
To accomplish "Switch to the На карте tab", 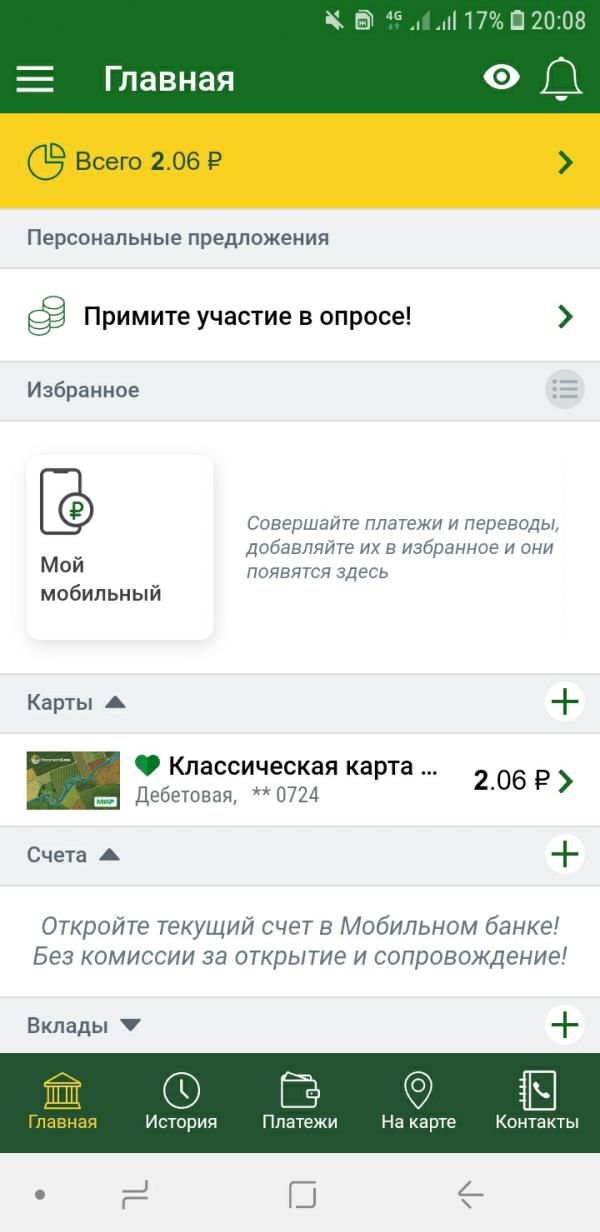I will click(x=418, y=1102).
